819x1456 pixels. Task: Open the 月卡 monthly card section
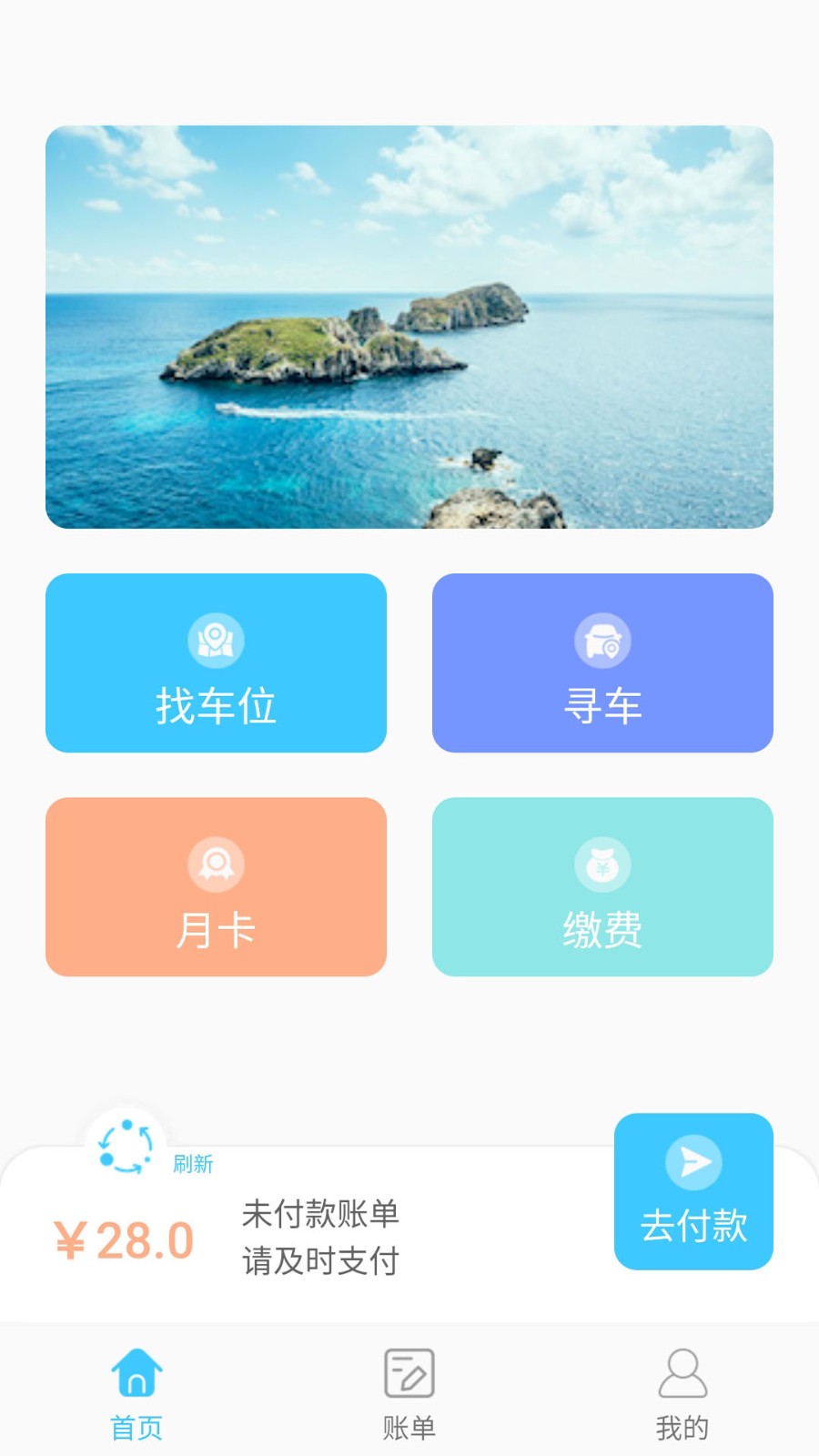(215, 887)
